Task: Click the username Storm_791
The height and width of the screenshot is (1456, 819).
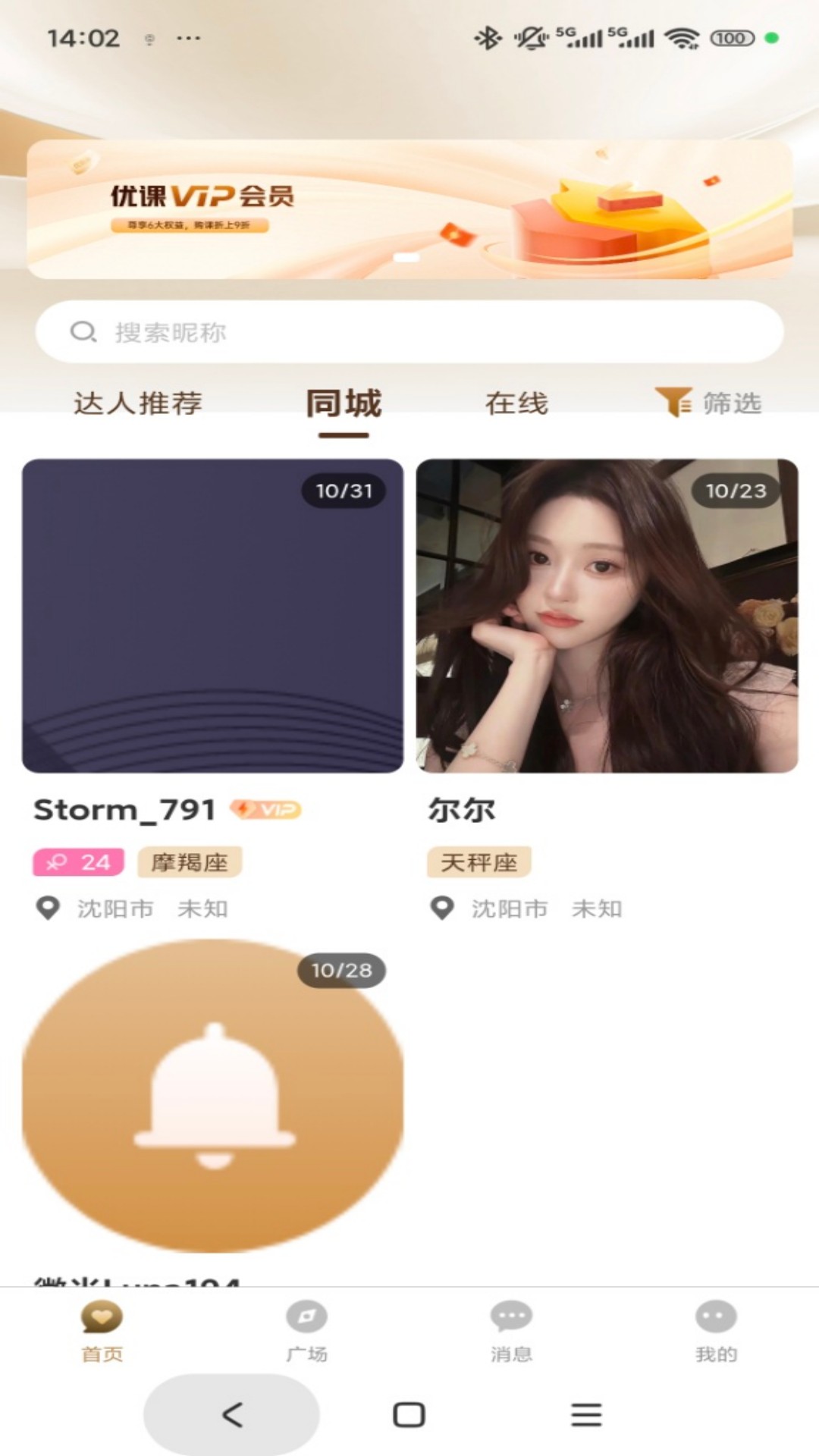Action: pos(124,810)
